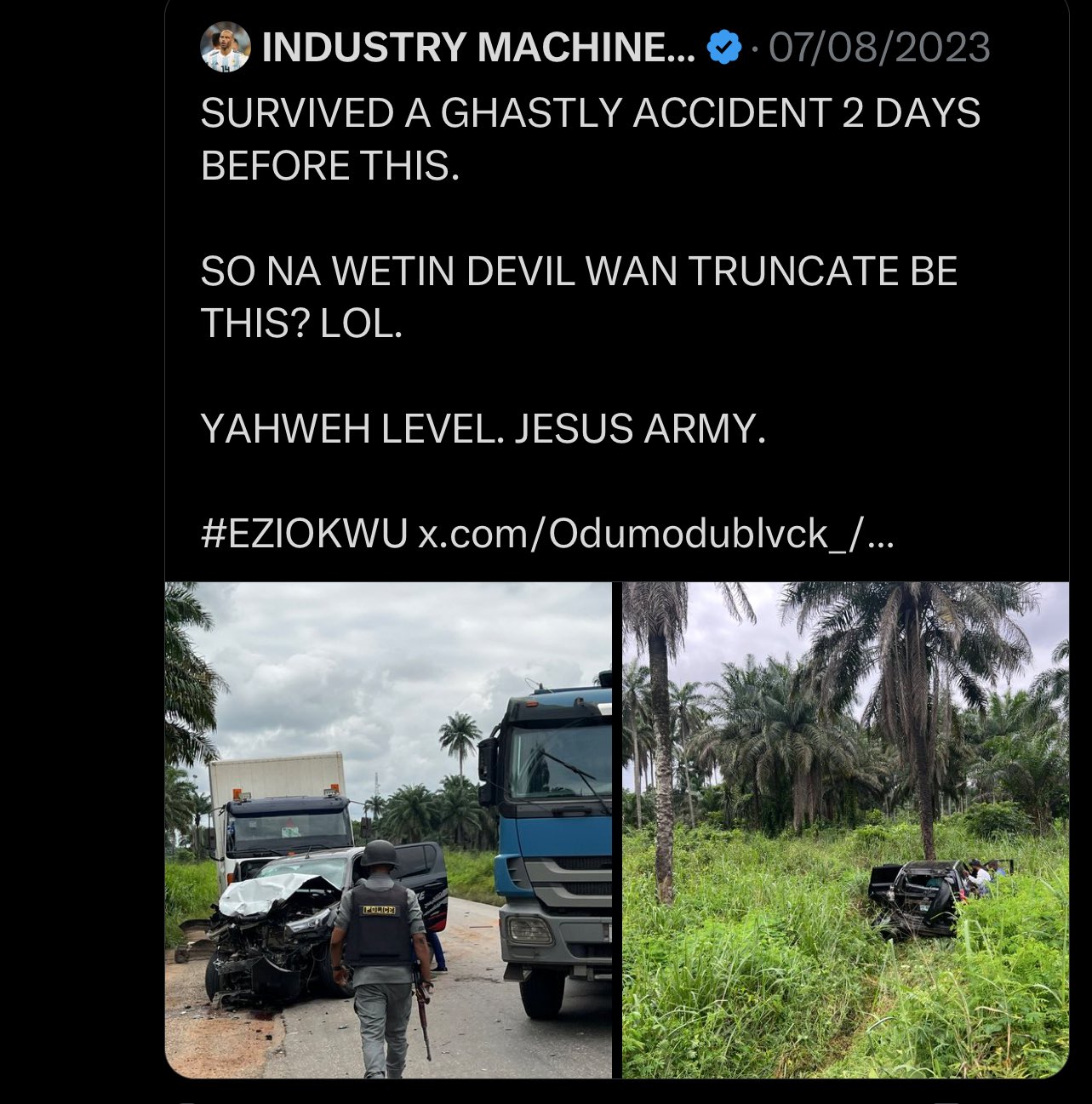Open the #EZIOKWU hashtag

pos(304,534)
